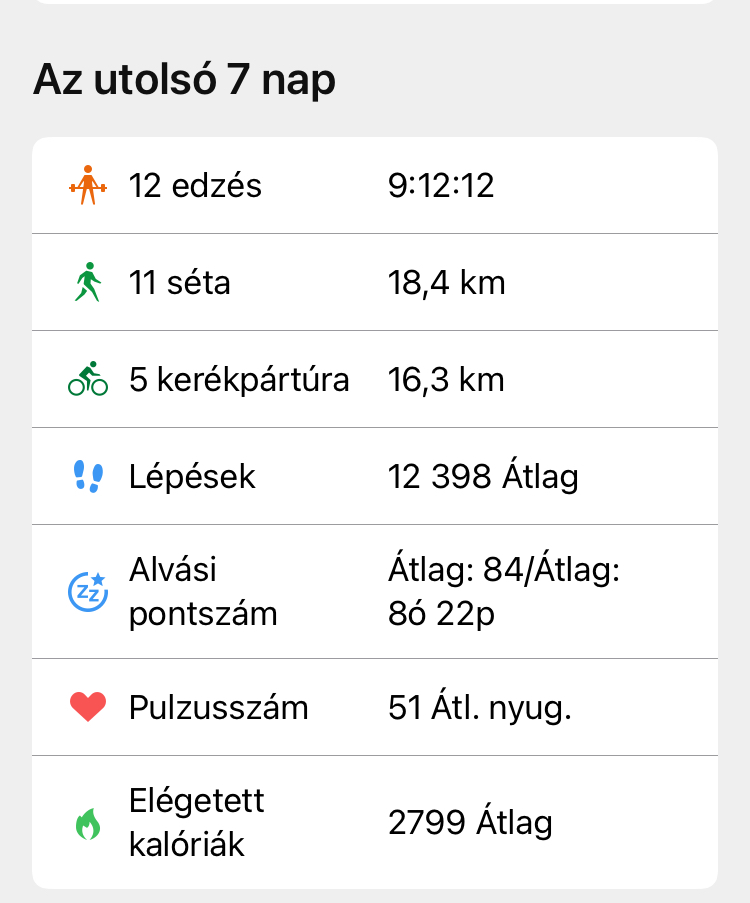View Pulzusszám heart rate details

coord(375,708)
